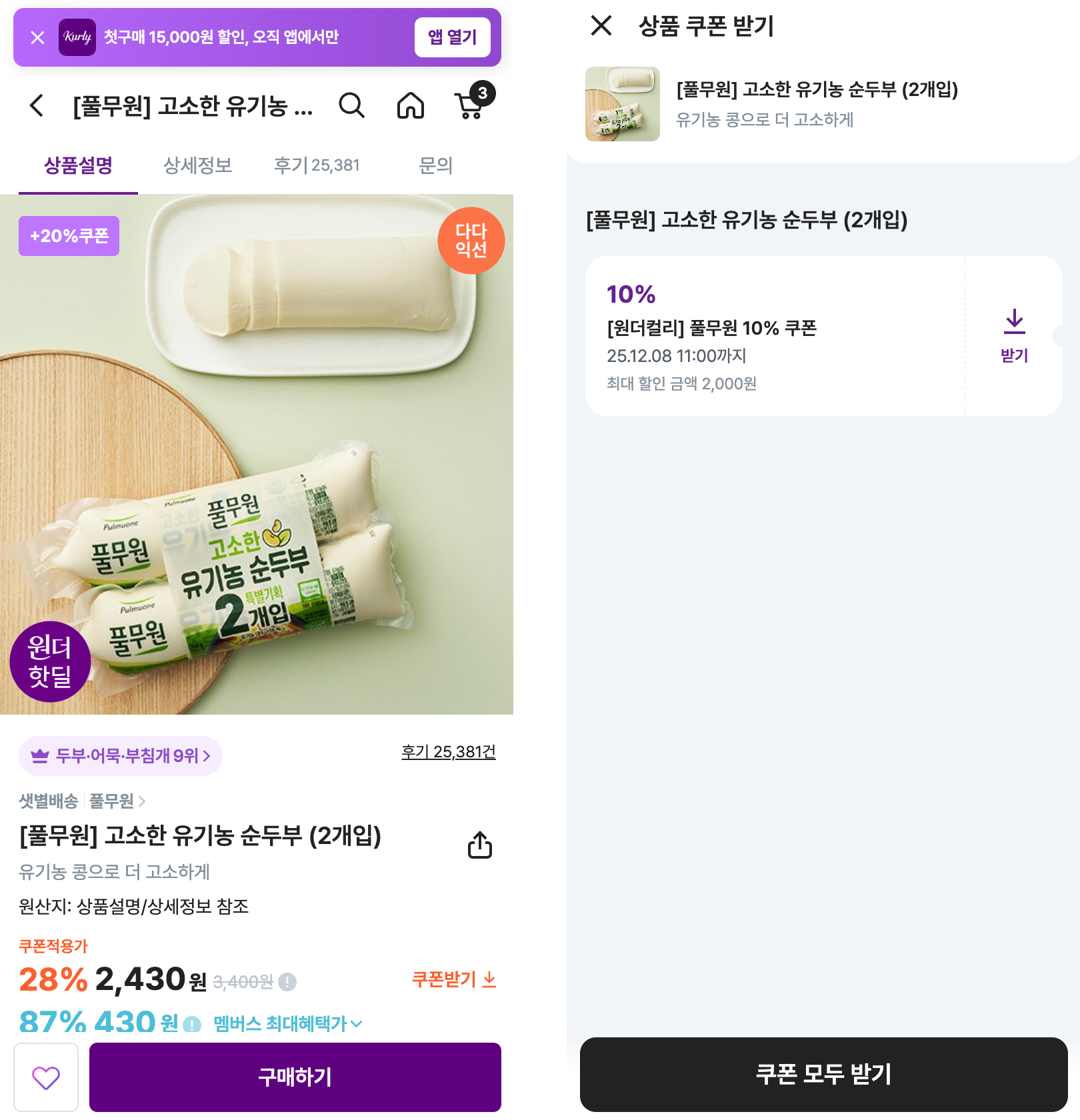Screen dimensions: 1080x1120
Task: Switch to the 상세정보 tab
Action: coord(197,167)
